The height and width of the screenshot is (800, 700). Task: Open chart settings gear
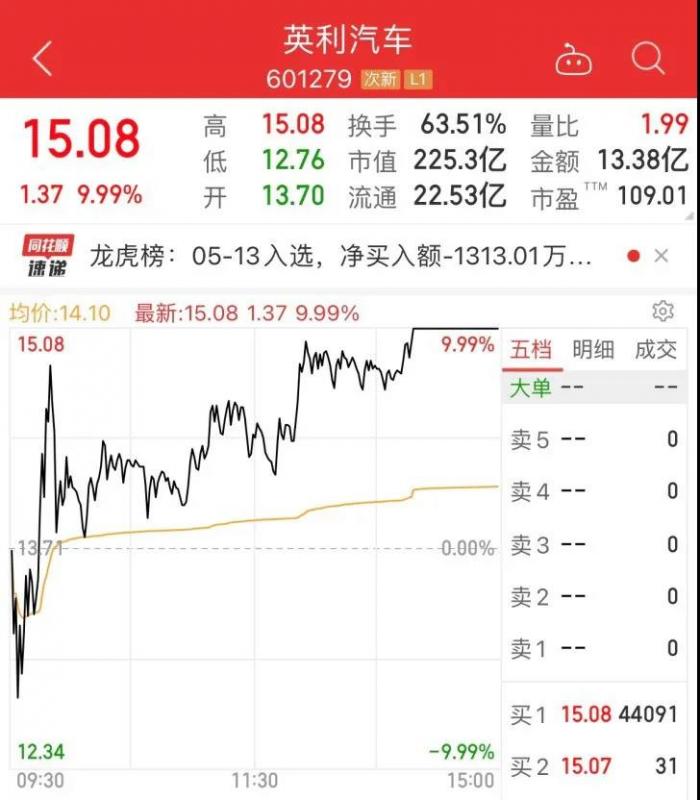coord(662,310)
